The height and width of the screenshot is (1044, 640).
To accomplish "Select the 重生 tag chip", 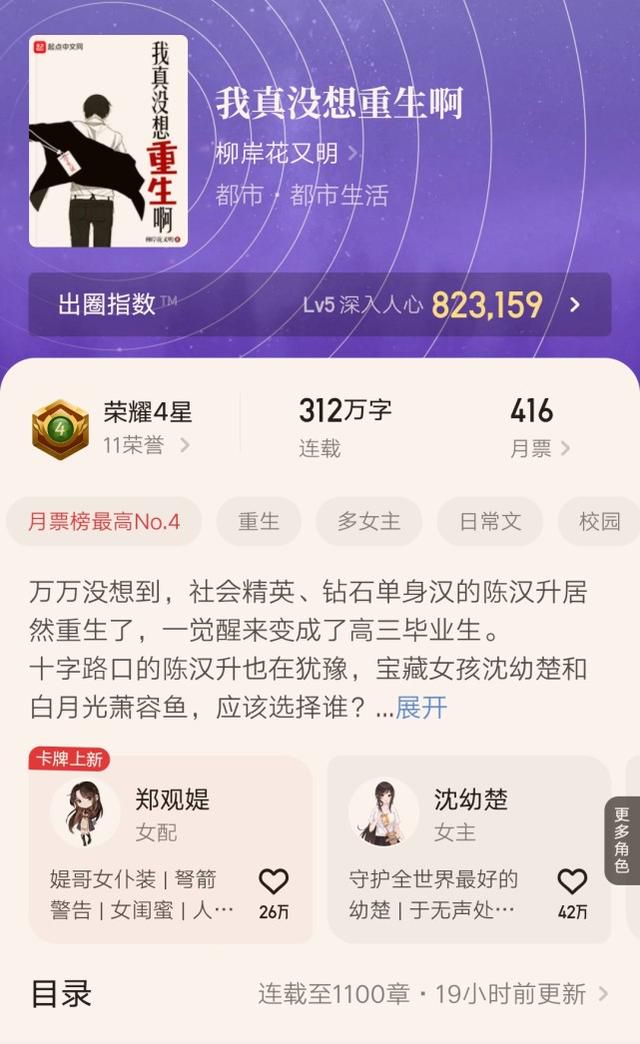I will pyautogui.click(x=258, y=521).
